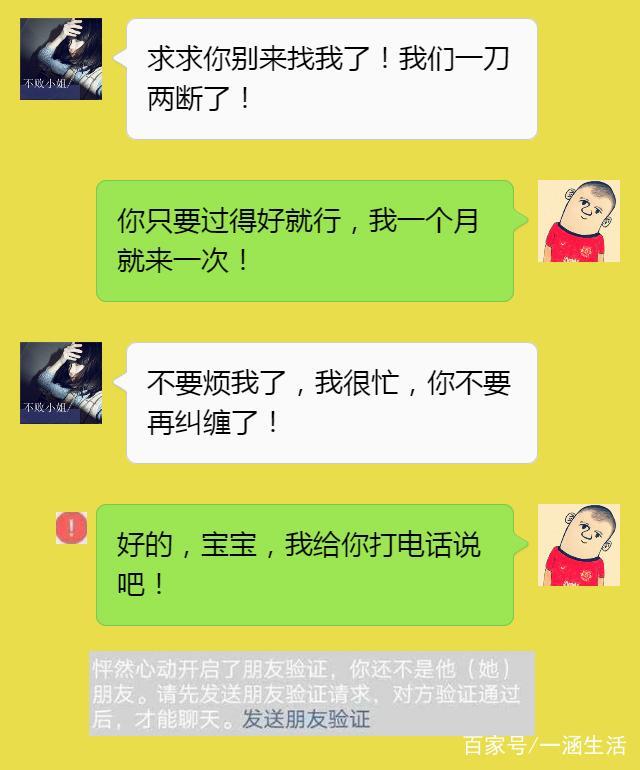
Task: Open the contact avatar beside 不要烦我了 message
Action: pos(61,383)
